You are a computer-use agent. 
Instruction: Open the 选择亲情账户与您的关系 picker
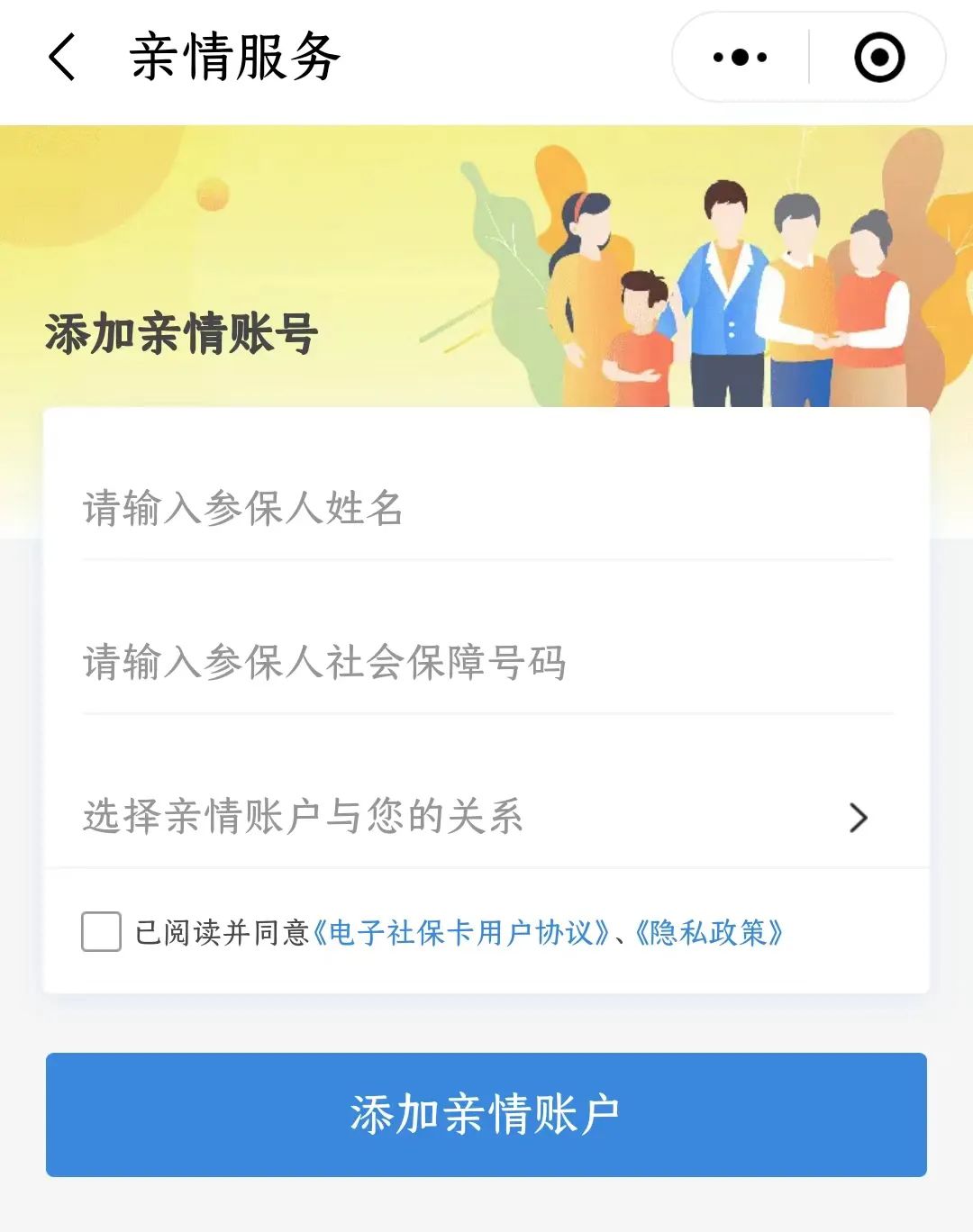coord(486,817)
